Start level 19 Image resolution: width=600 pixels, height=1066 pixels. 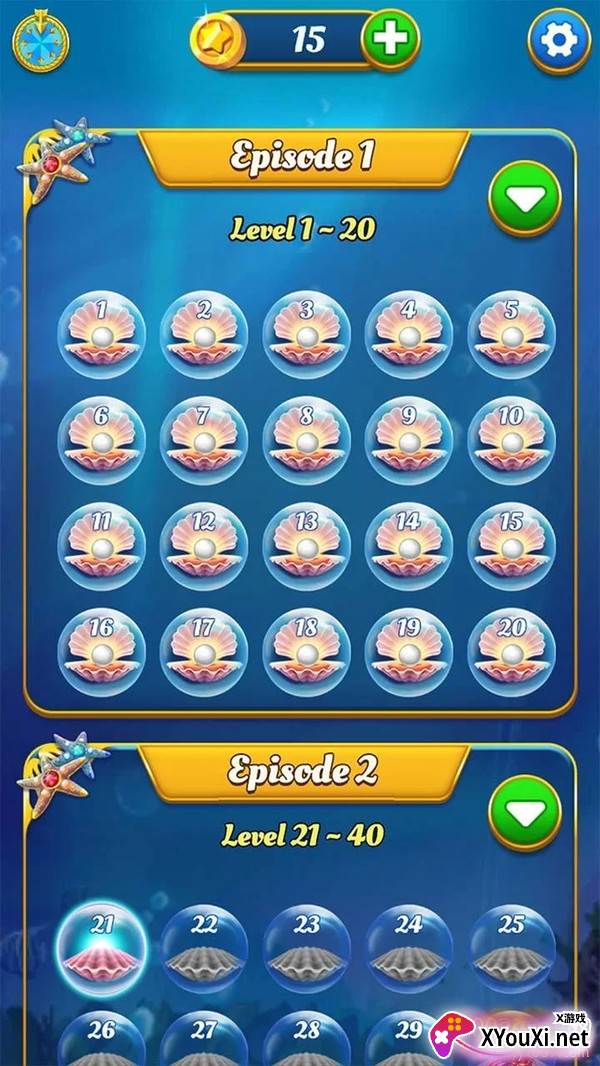pos(408,652)
